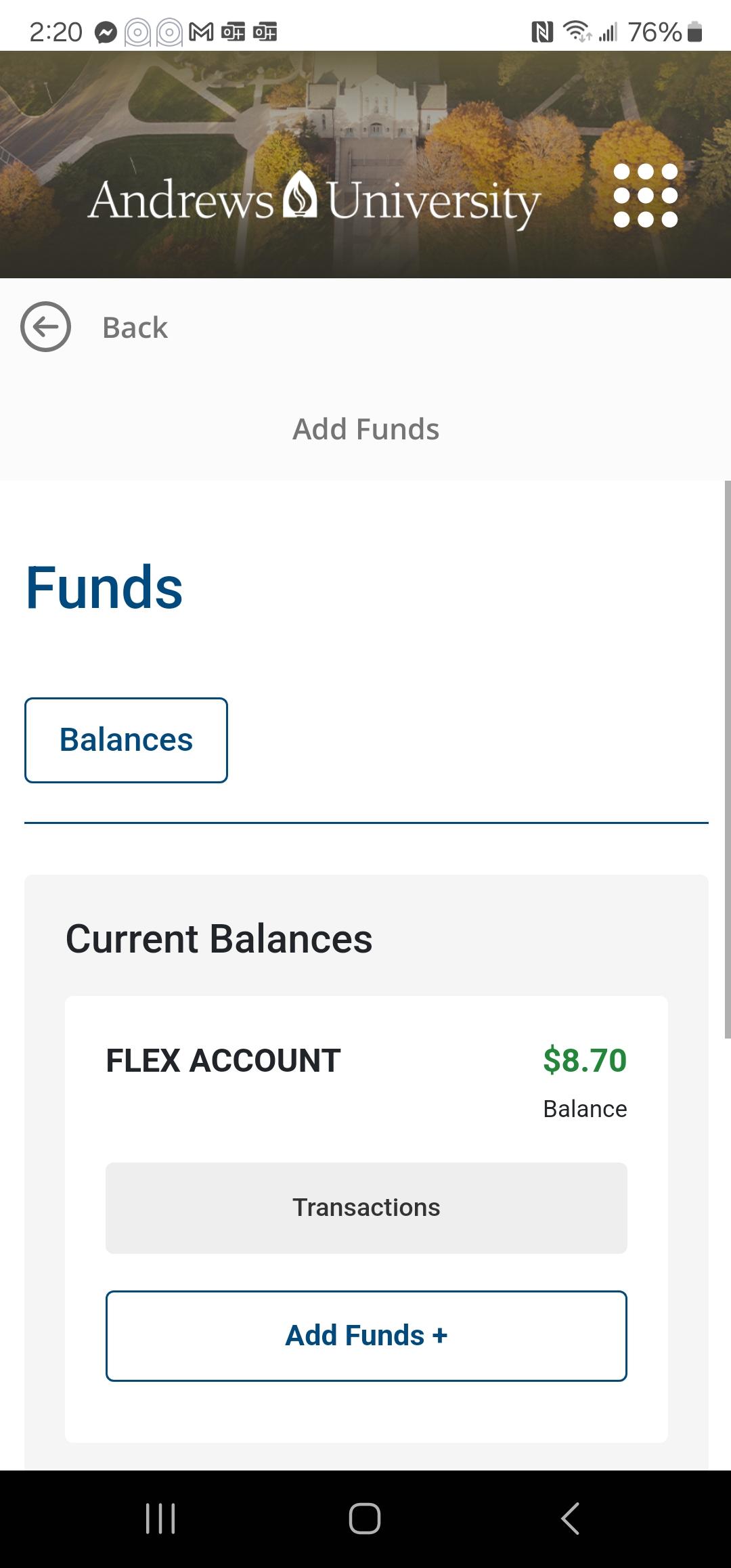731x1568 pixels.
Task: Open the nine-dot grid menu
Action: coord(645,195)
